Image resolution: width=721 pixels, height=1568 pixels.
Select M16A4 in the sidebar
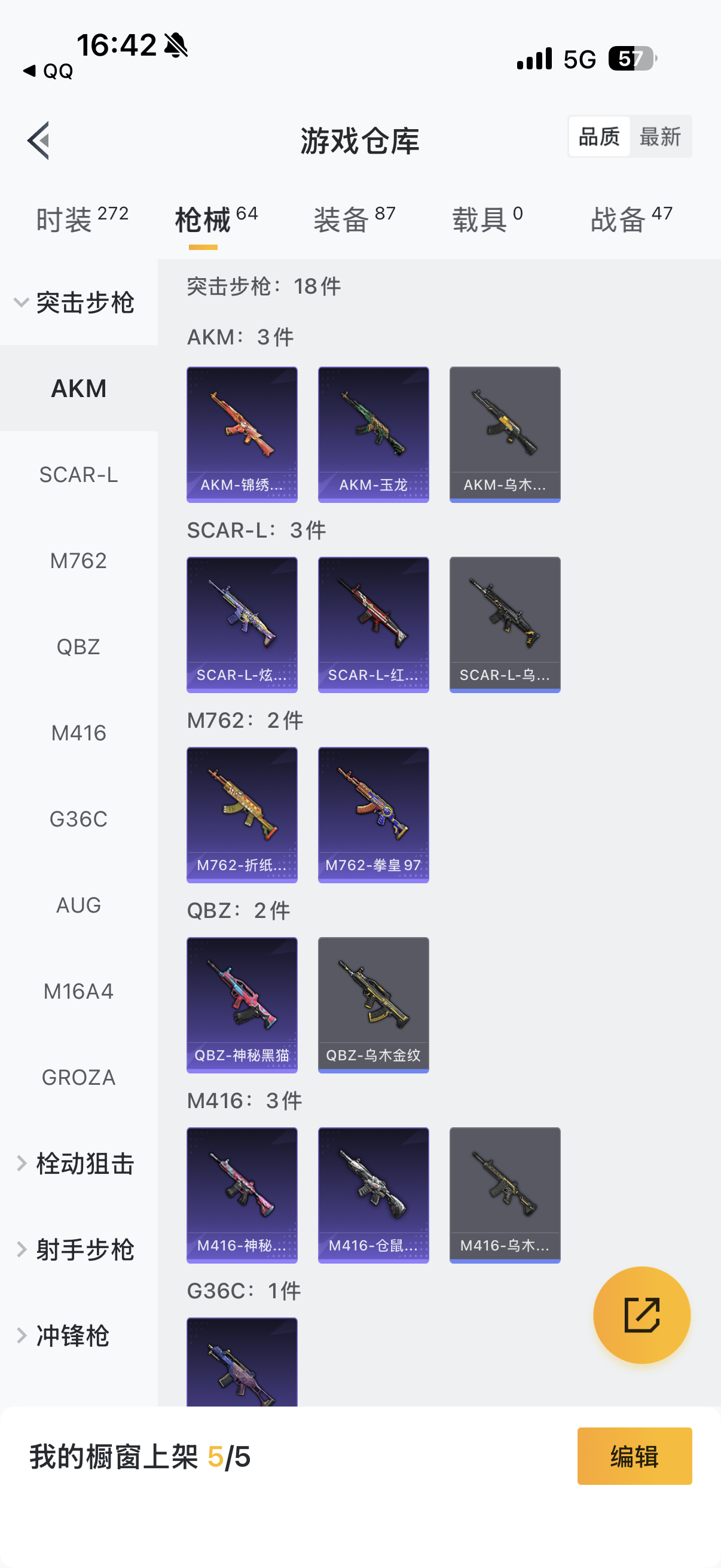[78, 992]
